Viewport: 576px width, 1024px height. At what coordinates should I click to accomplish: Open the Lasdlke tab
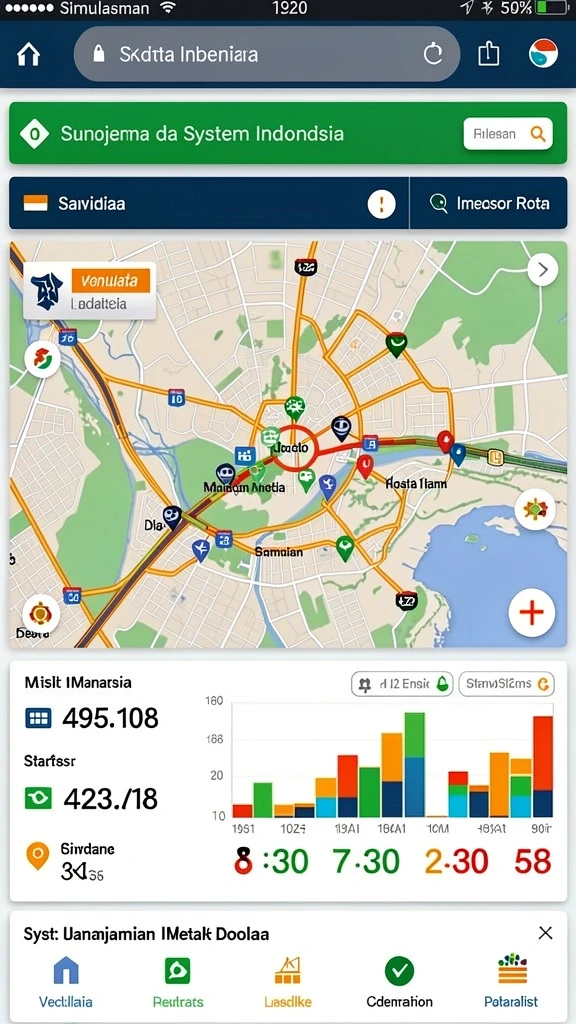pos(288,981)
